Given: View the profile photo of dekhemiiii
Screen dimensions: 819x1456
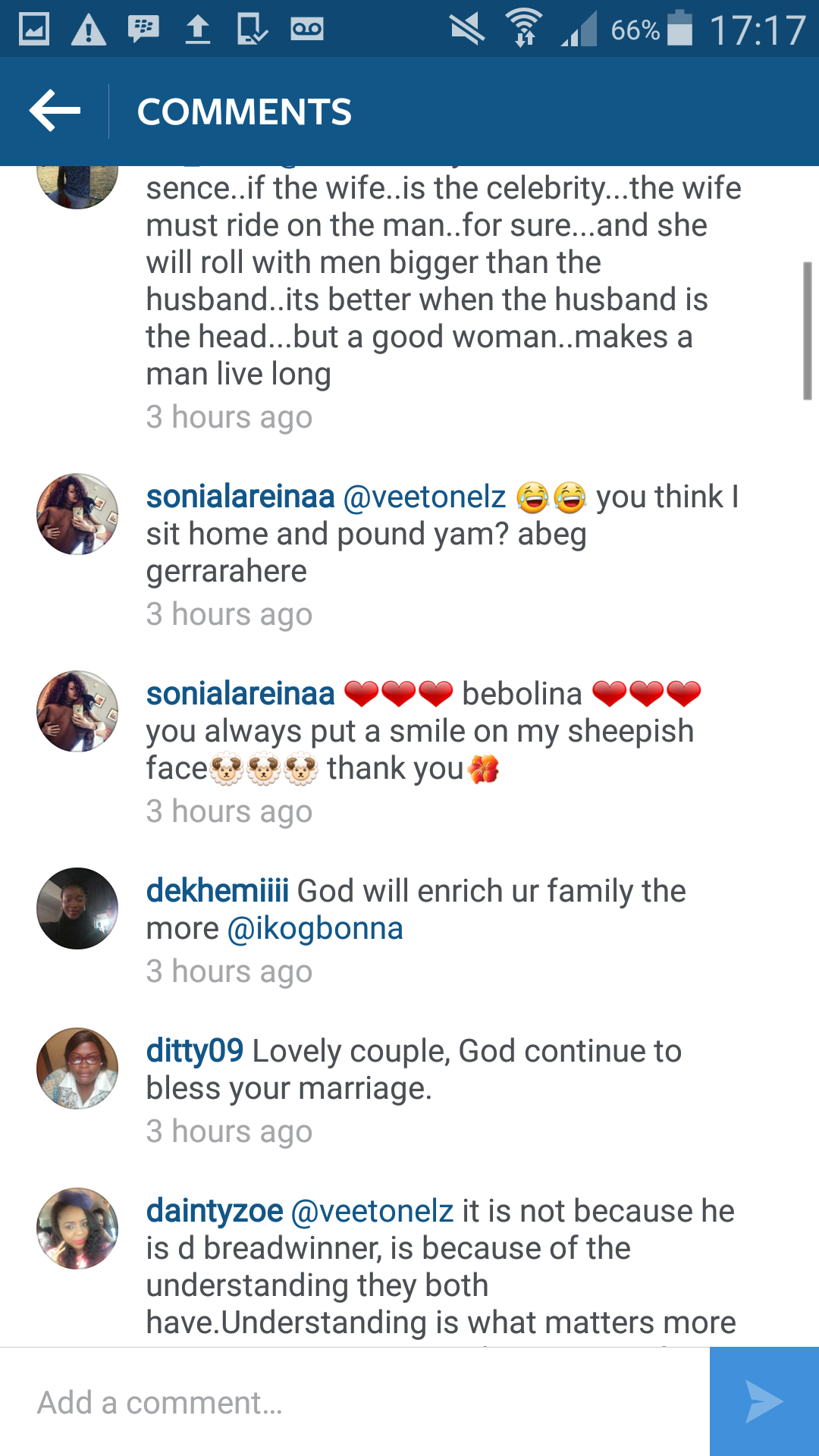Looking at the screenshot, I should 77,908.
